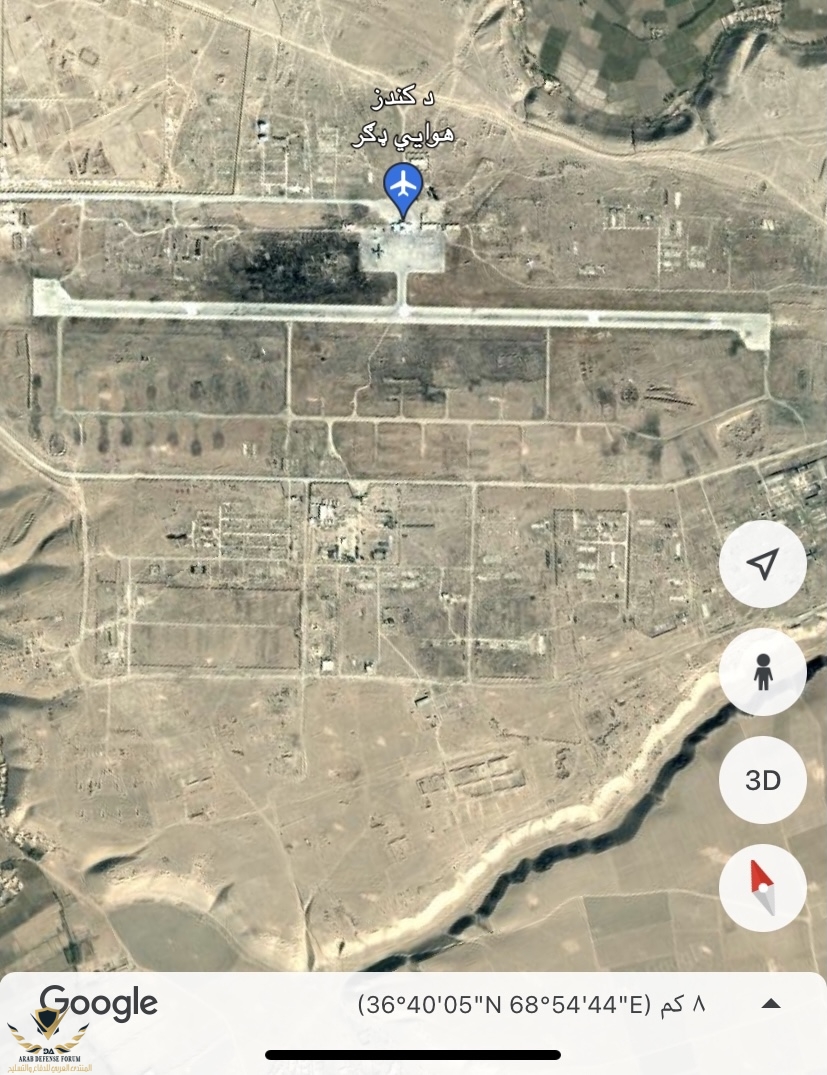Open Street View pegman
Screen dimensions: 827x1075
(762, 672)
